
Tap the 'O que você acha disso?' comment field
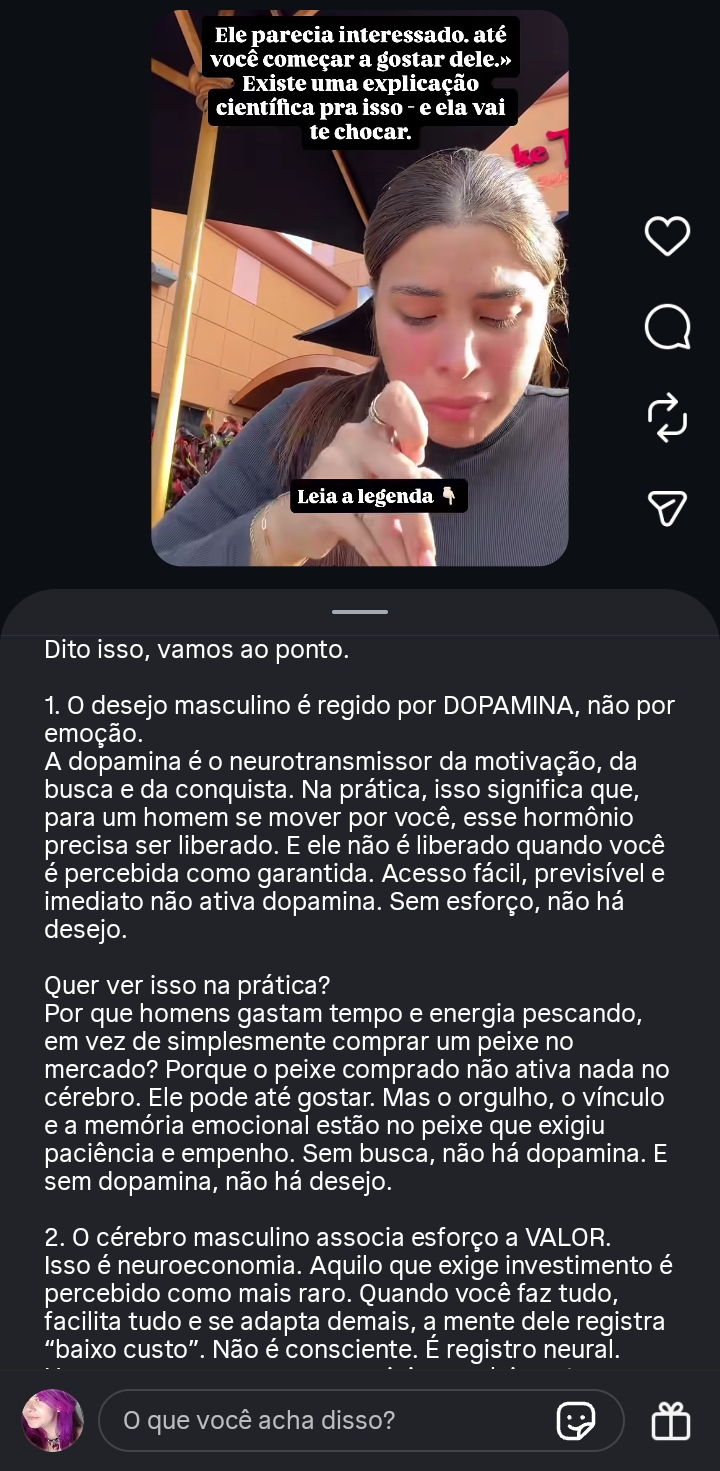tap(330, 1420)
